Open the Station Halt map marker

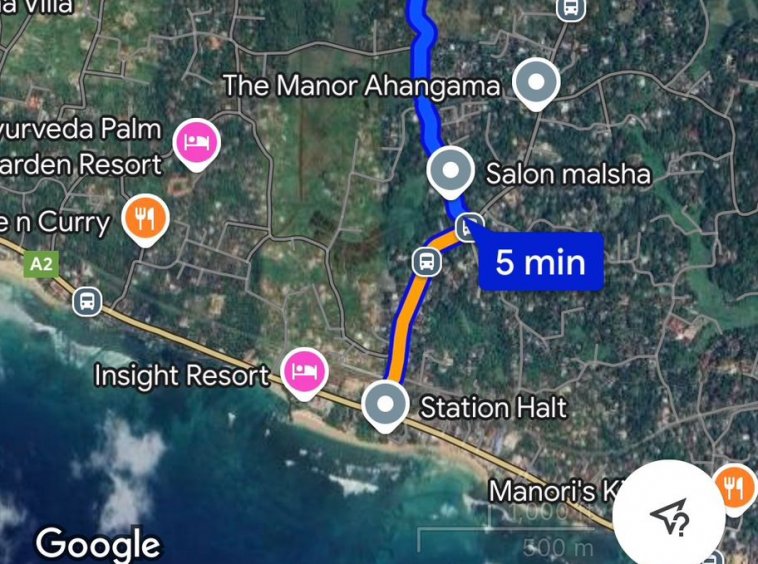pos(385,405)
